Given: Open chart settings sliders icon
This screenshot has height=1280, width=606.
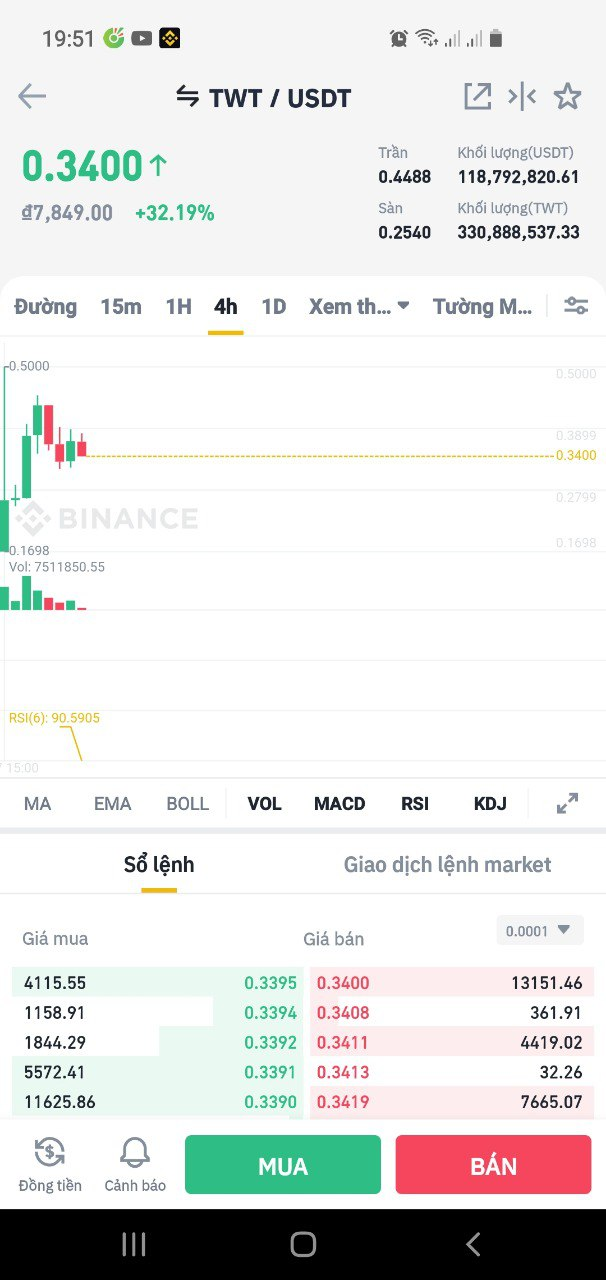Looking at the screenshot, I should 576,307.
